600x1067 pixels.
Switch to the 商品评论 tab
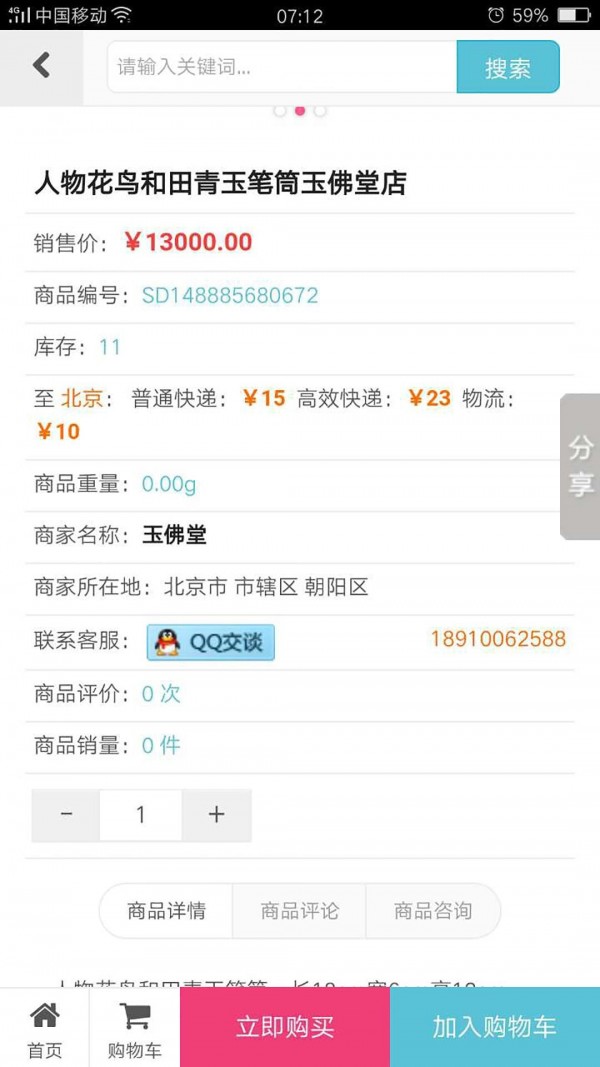tap(299, 910)
